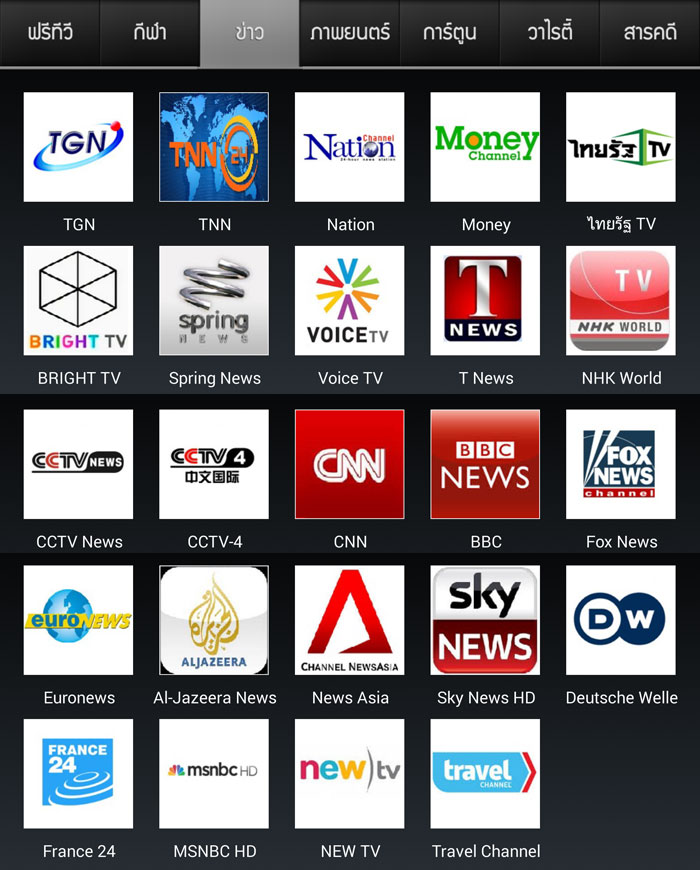The height and width of the screenshot is (870, 700).
Task: Open BRIGHT TV channel
Action: 78,301
